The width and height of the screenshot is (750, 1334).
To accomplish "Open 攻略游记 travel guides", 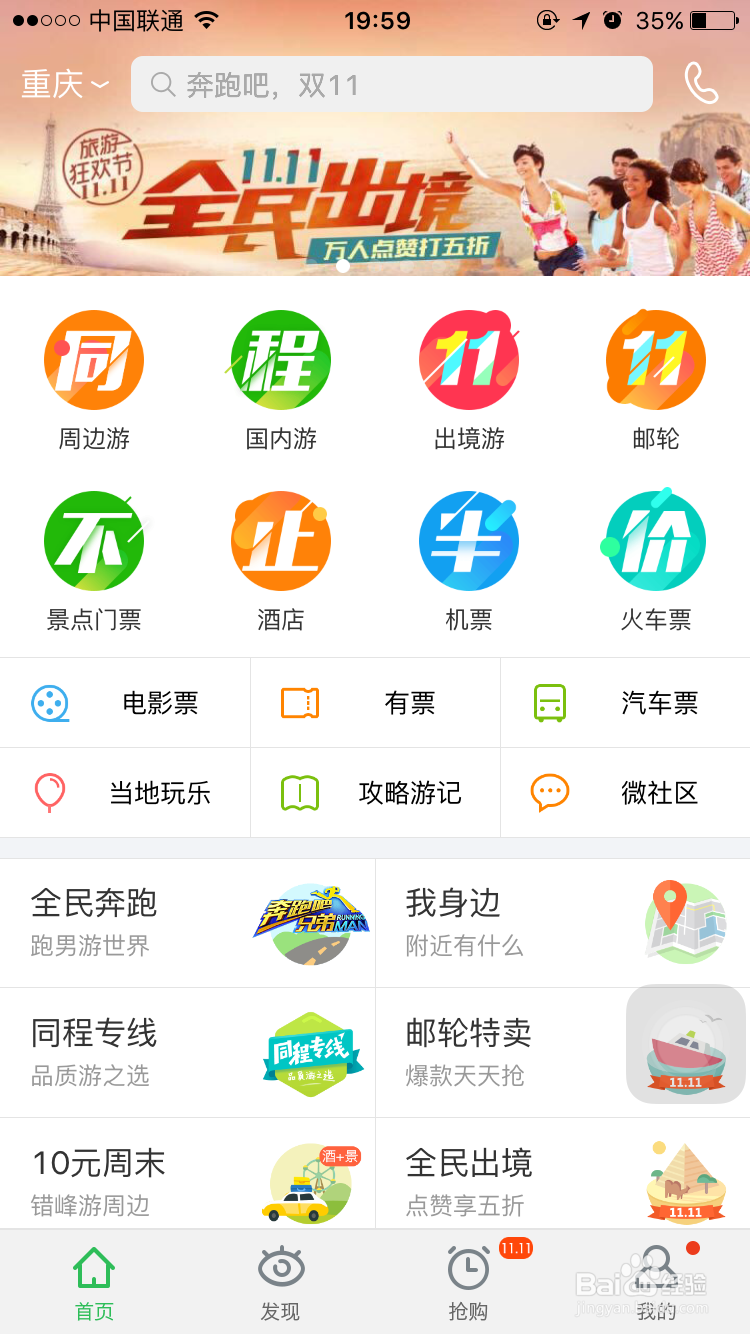I will click(375, 793).
